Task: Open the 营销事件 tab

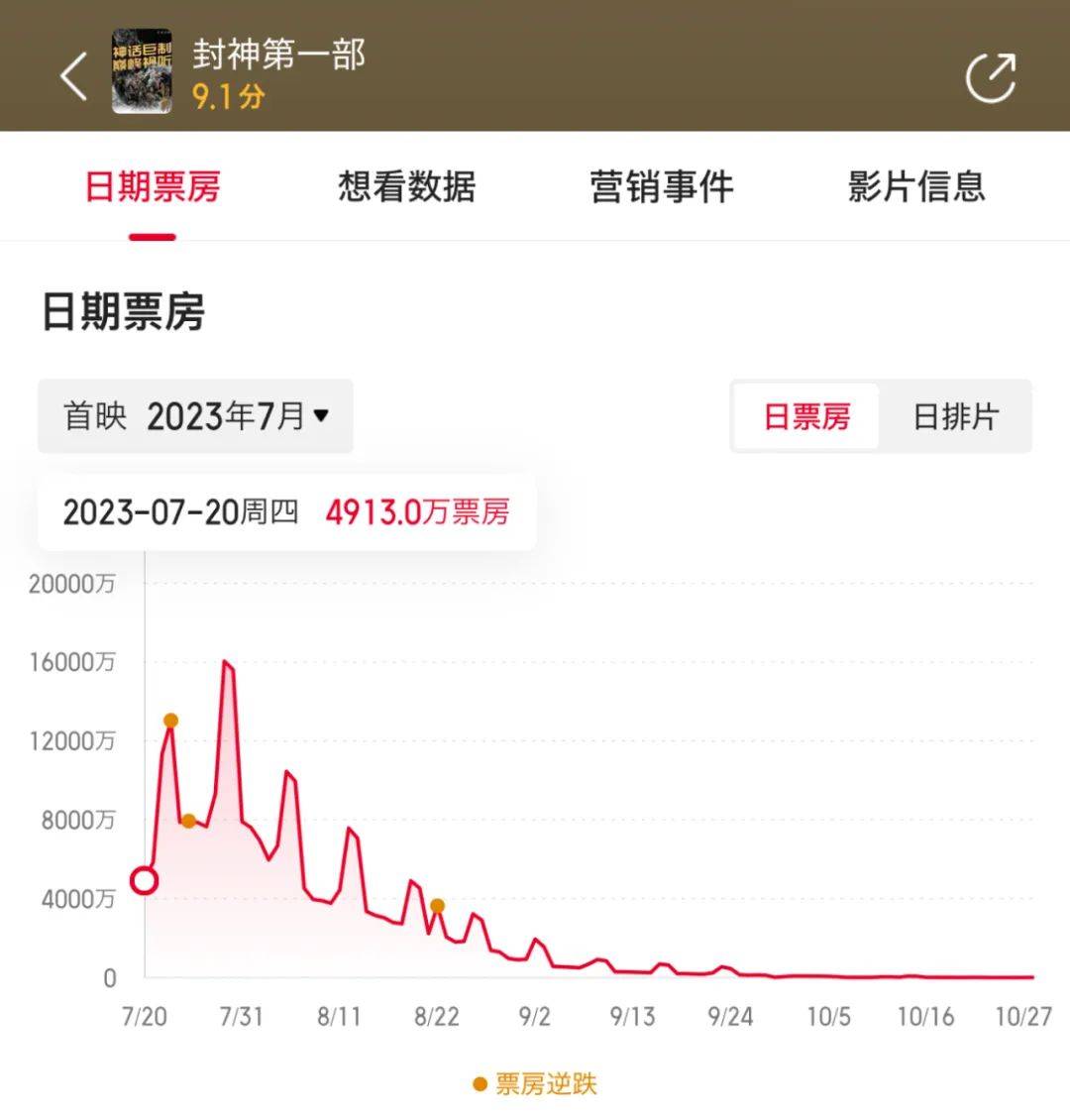Action: tap(661, 186)
